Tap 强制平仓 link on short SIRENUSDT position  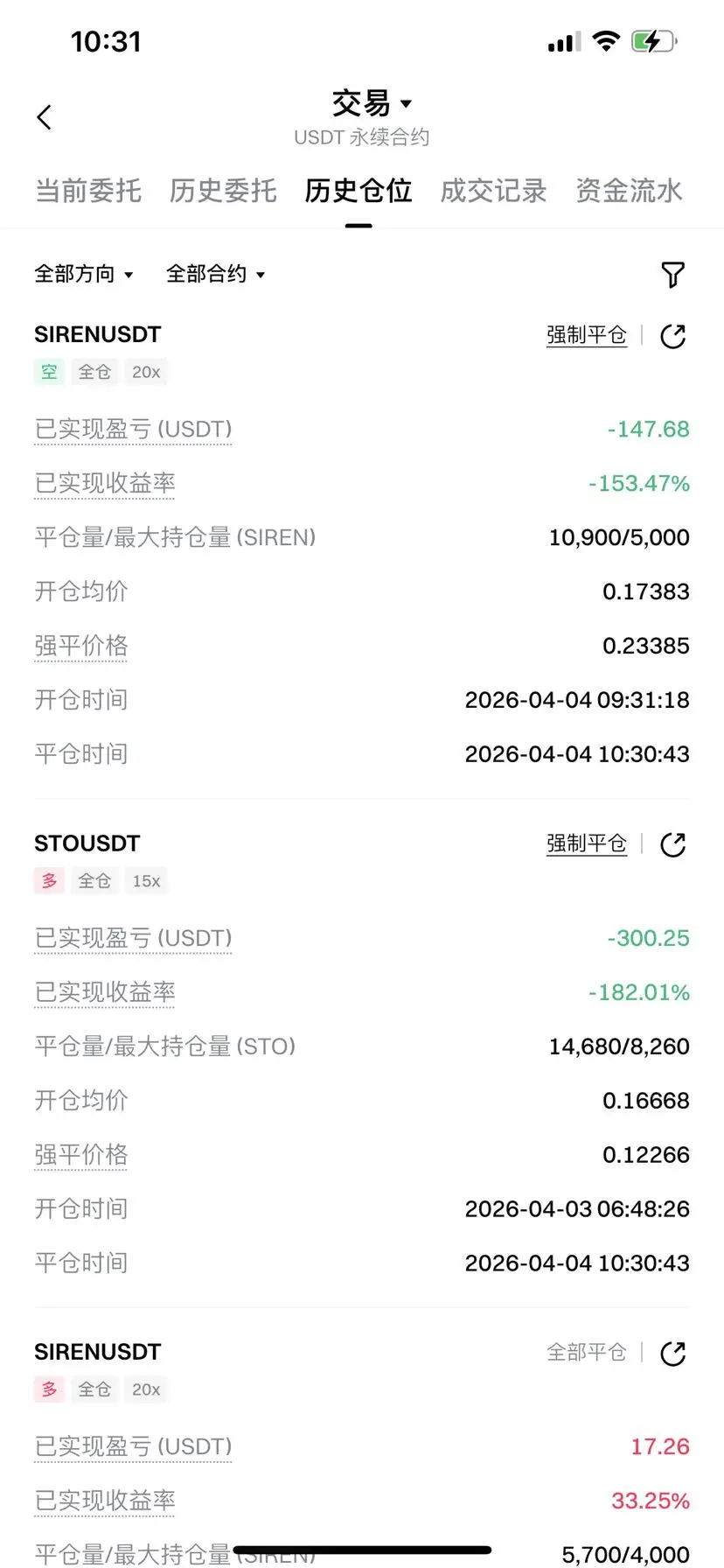(x=587, y=335)
